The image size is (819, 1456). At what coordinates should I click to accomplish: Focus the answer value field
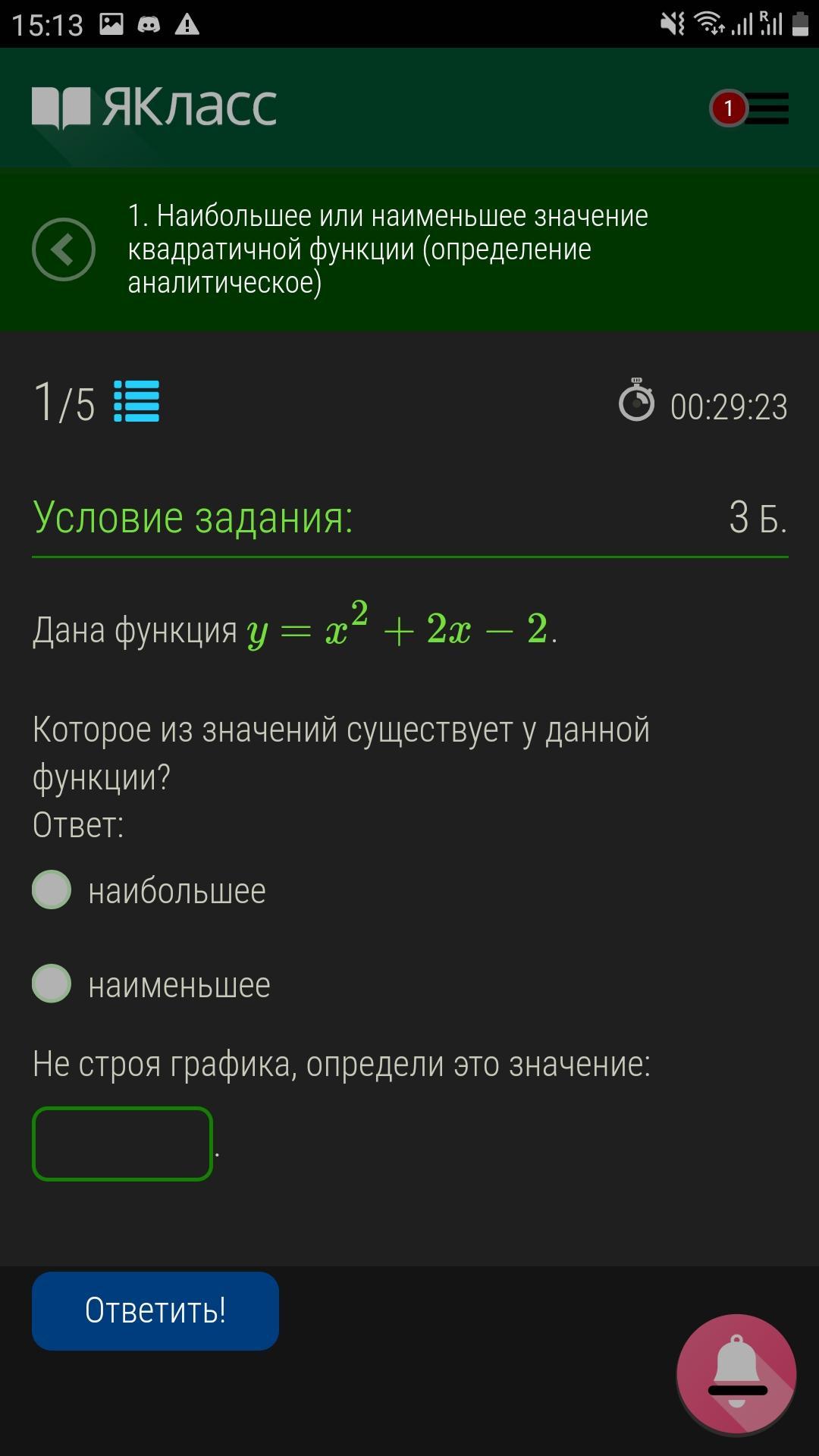pos(122,1144)
